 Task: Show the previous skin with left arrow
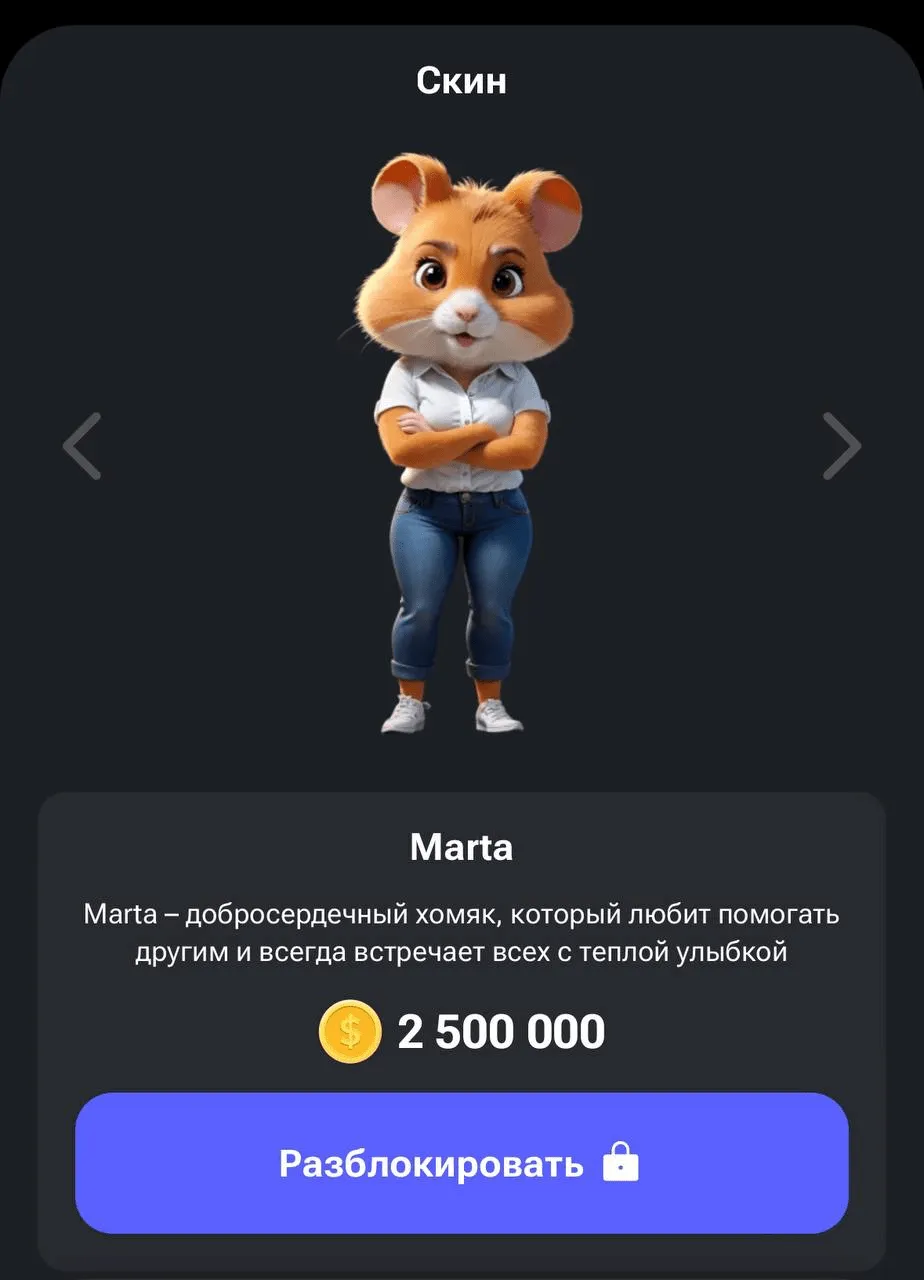(x=82, y=446)
